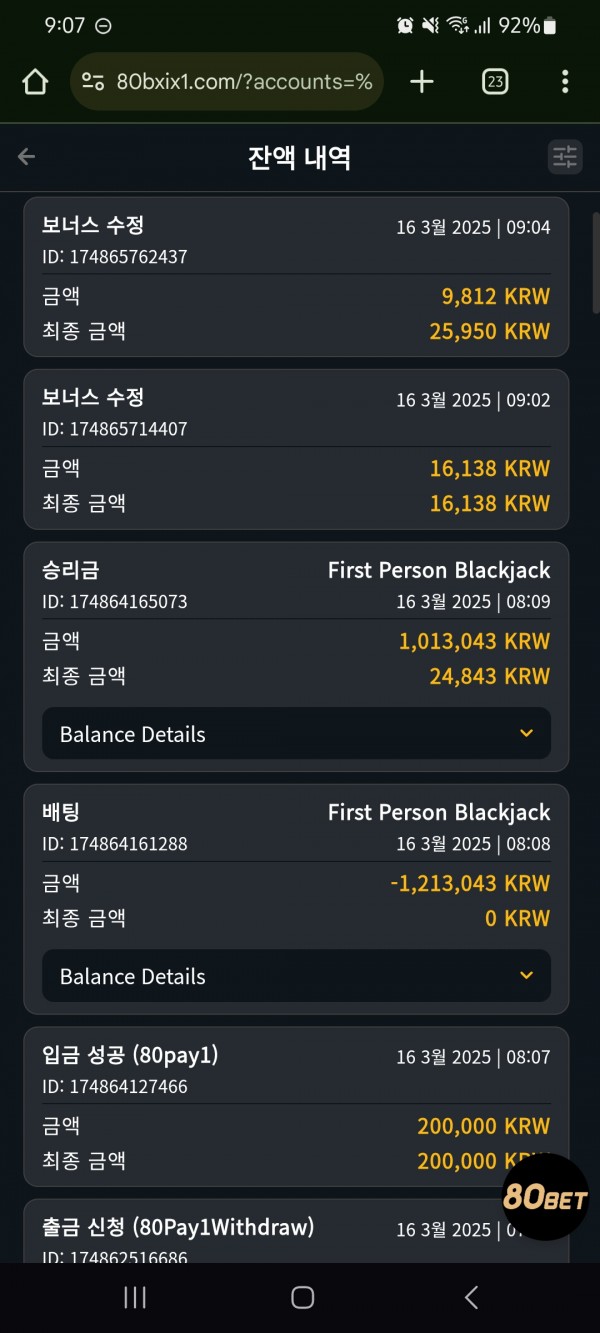The height and width of the screenshot is (1333, 600).
Task: Expand Balance Details for the 승리금 entry
Action: pyautogui.click(x=296, y=734)
